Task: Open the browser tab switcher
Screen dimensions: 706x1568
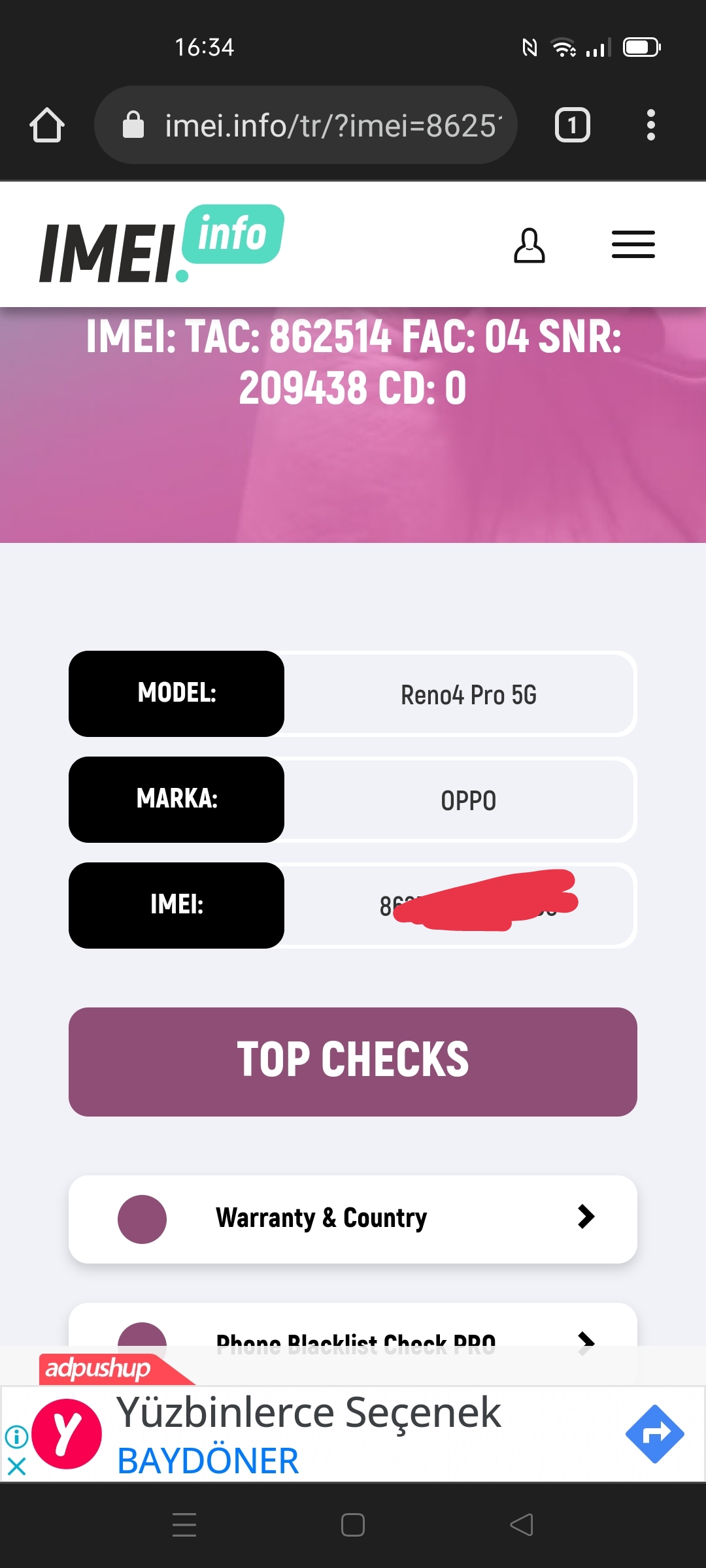Action: click(572, 125)
